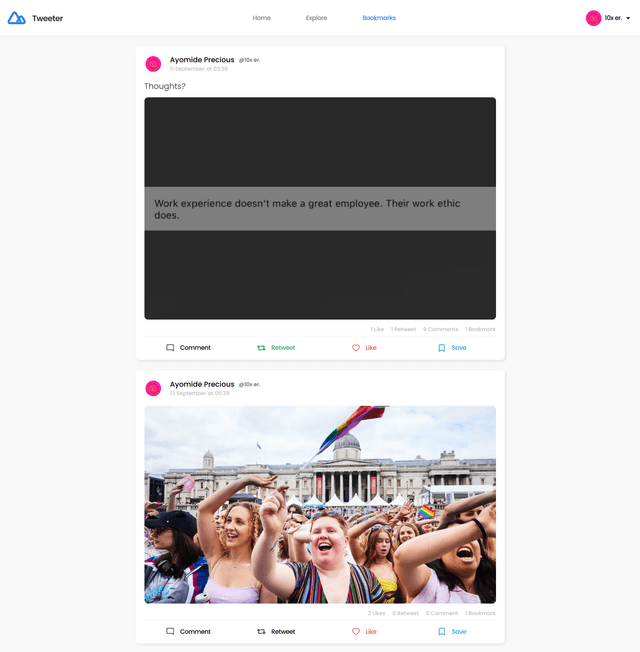Open the crowd festival photo
This screenshot has height=652, width=640.
(320, 504)
